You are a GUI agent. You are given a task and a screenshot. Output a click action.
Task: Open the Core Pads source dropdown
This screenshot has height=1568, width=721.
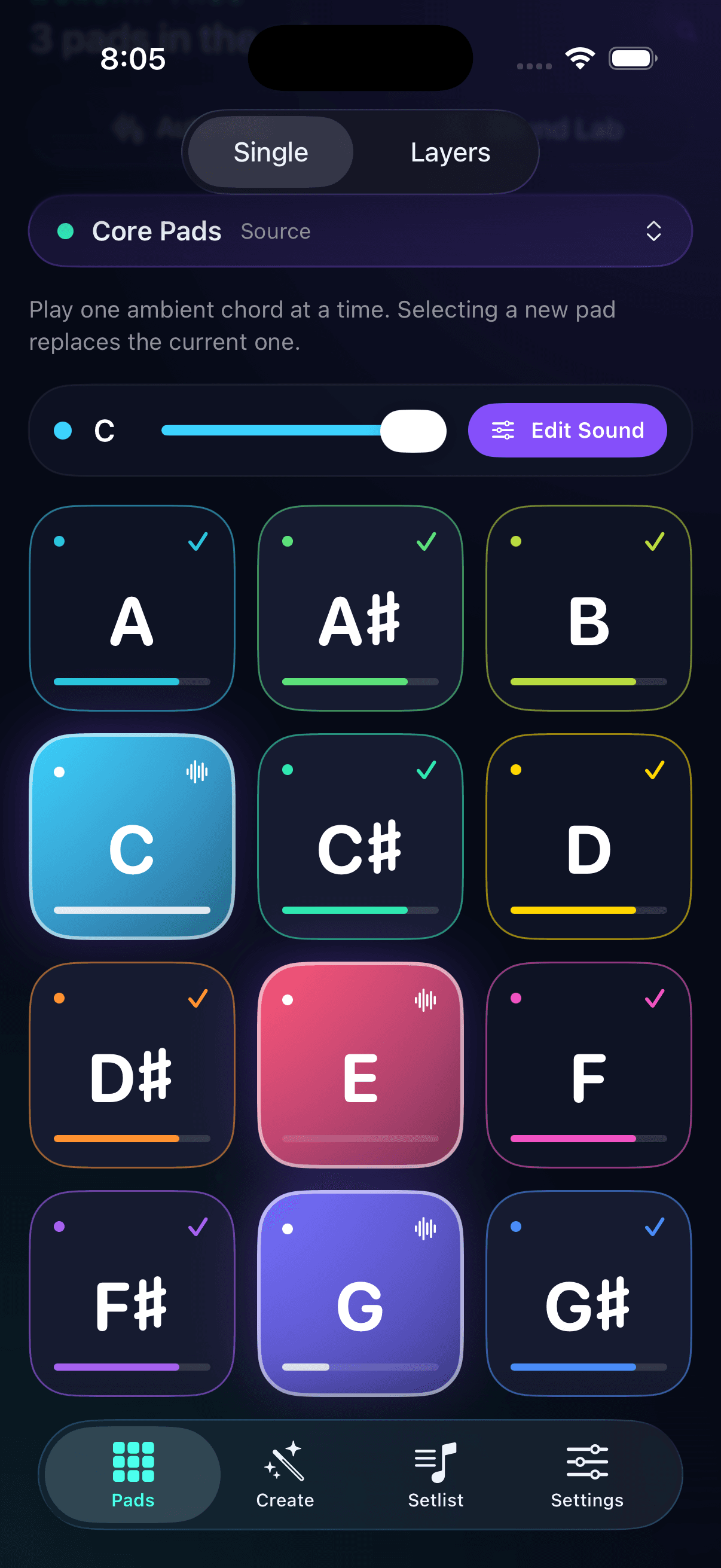(x=360, y=231)
